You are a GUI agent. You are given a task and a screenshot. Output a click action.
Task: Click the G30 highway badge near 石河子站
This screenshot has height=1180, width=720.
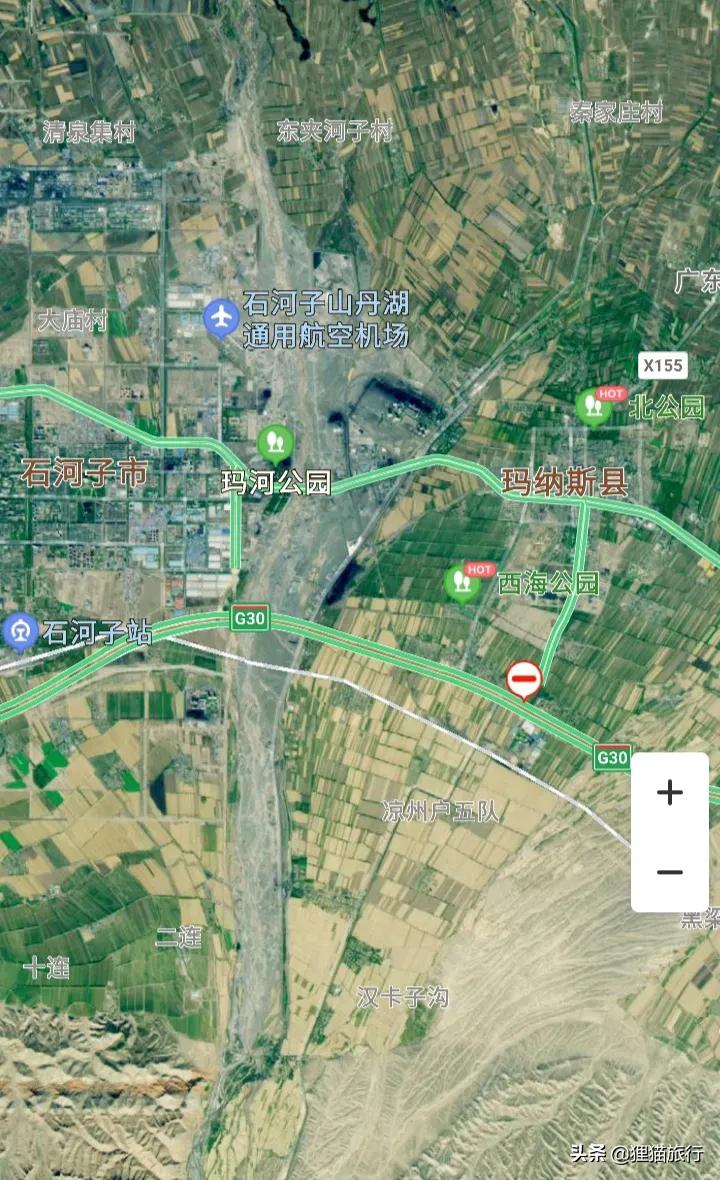[249, 620]
